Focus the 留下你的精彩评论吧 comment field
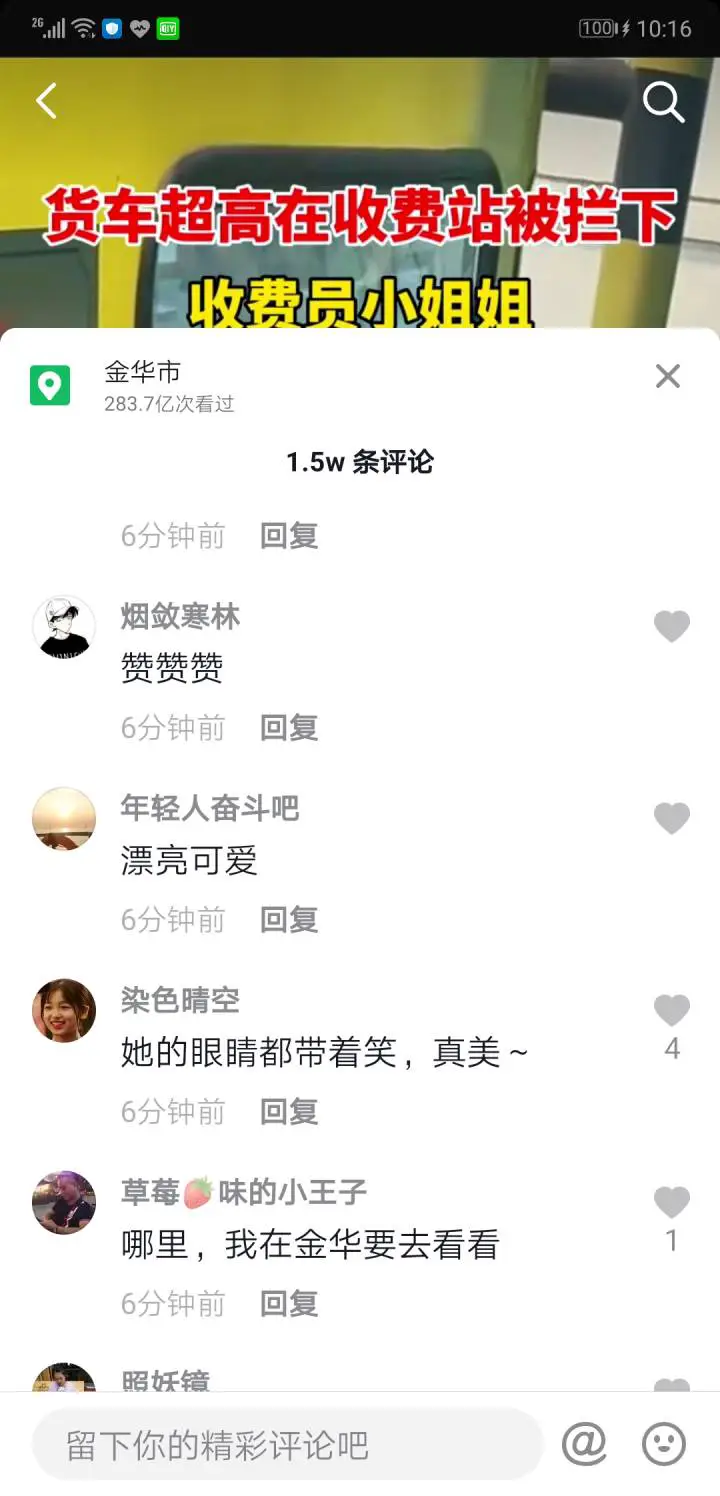Image resolution: width=720 pixels, height=1496 pixels. pos(287,1445)
